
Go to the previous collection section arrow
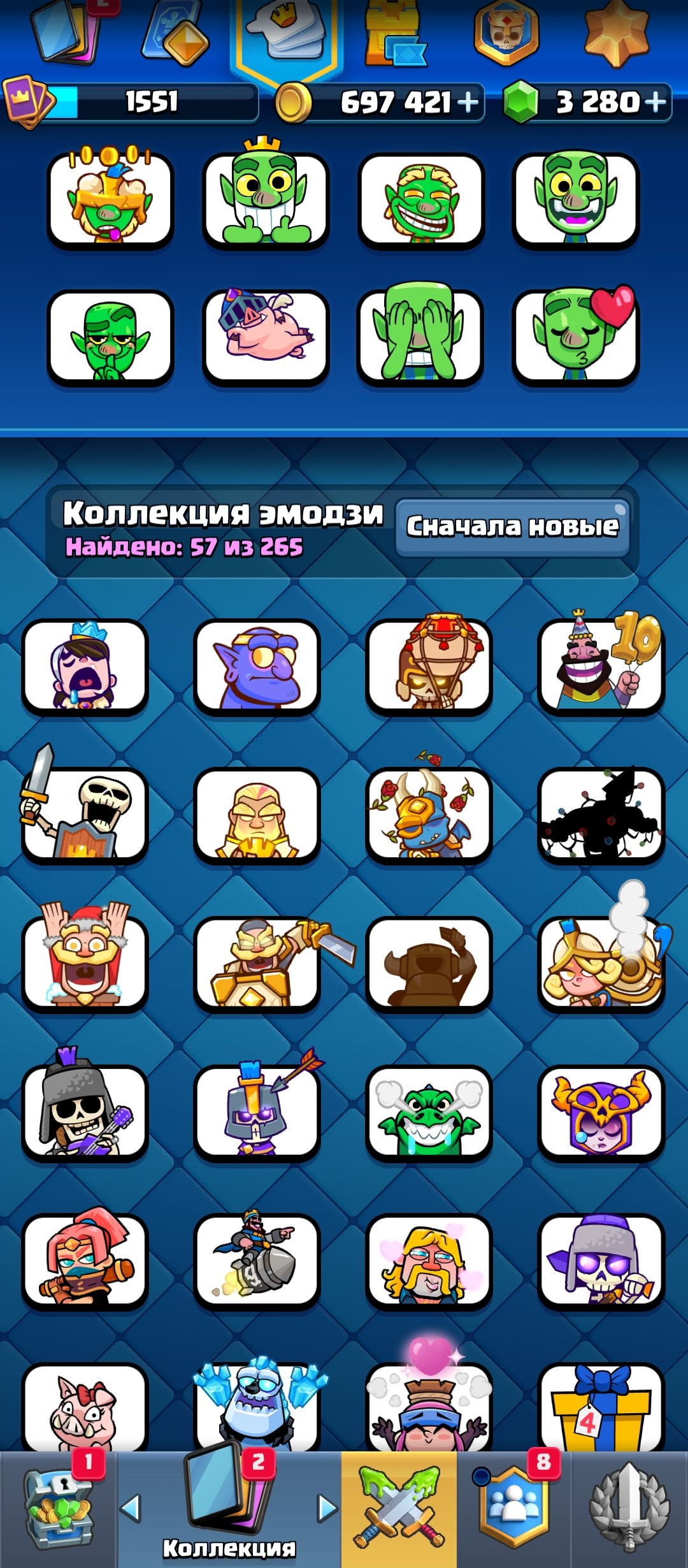131,1509
